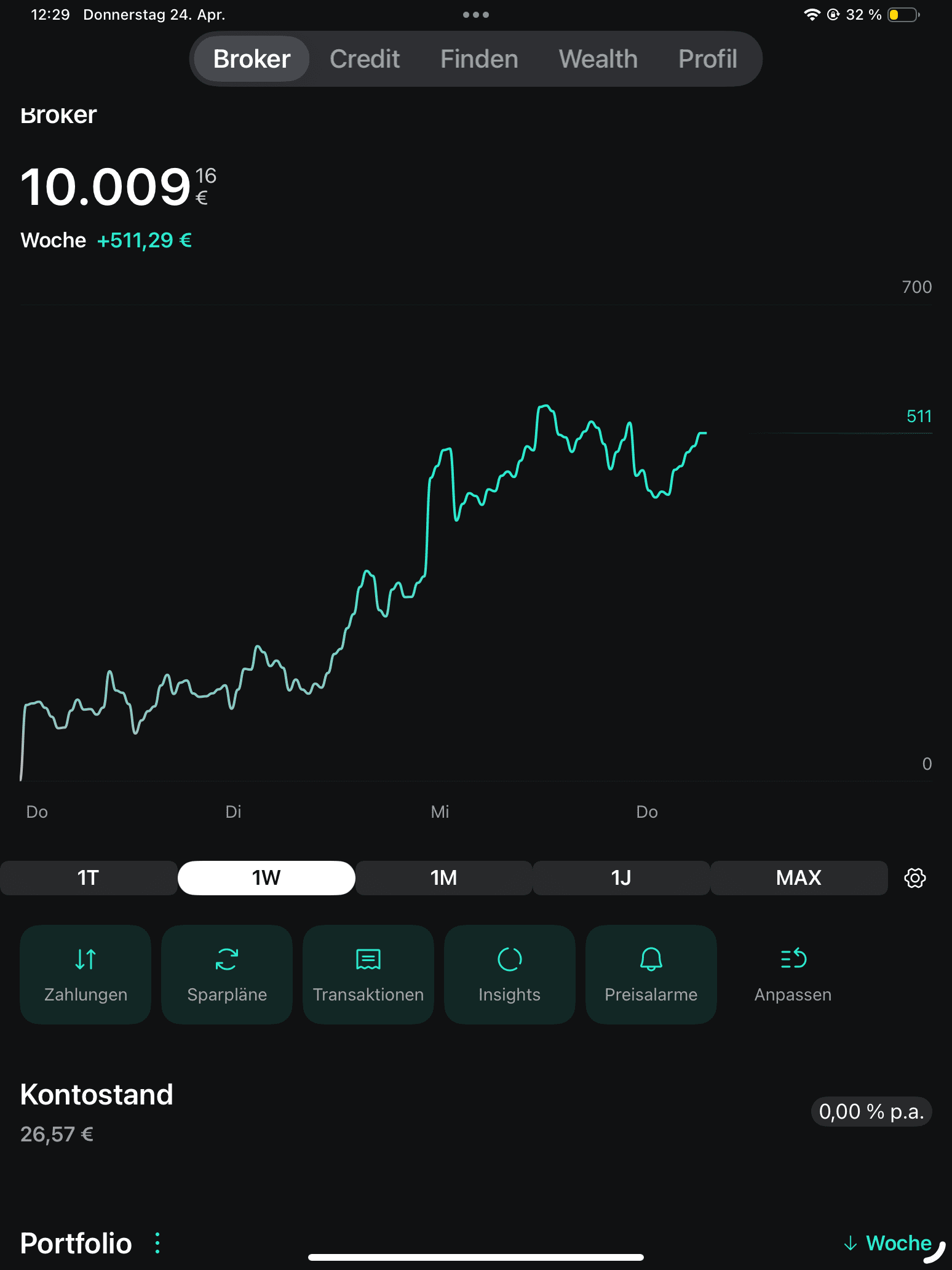The height and width of the screenshot is (1270, 952).
Task: Tap Anpassen to customize shortcuts
Action: pyautogui.click(x=793, y=974)
